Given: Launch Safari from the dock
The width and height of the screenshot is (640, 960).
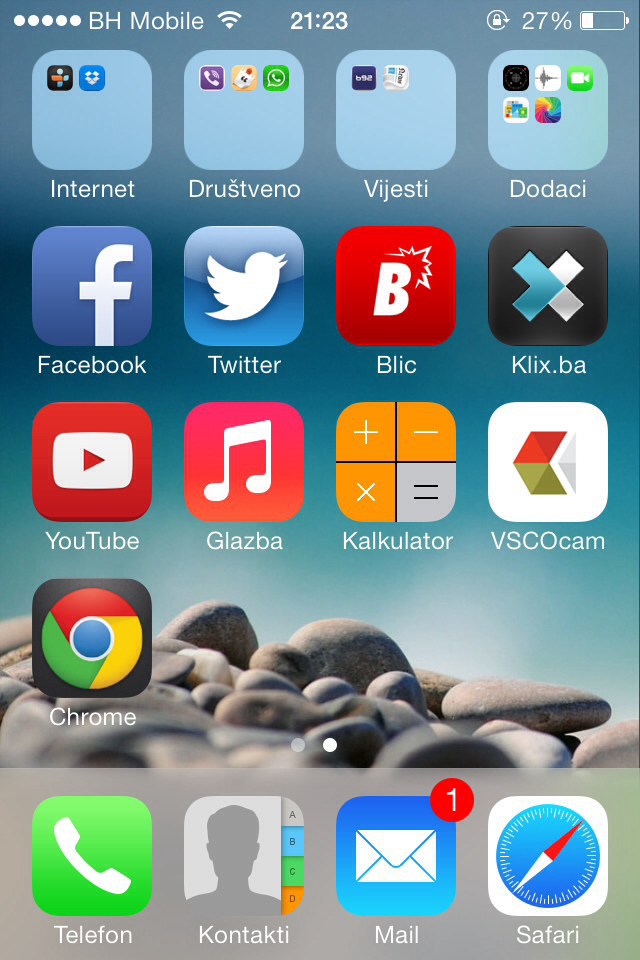Looking at the screenshot, I should 548,856.
